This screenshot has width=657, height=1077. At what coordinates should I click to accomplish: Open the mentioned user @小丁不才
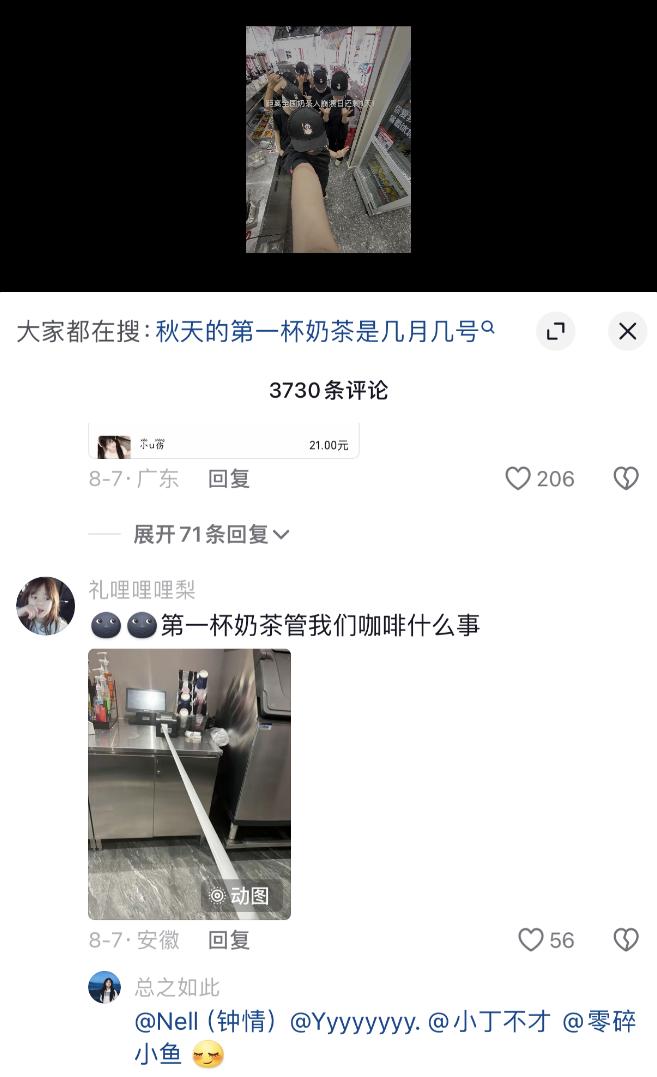tap(489, 1021)
